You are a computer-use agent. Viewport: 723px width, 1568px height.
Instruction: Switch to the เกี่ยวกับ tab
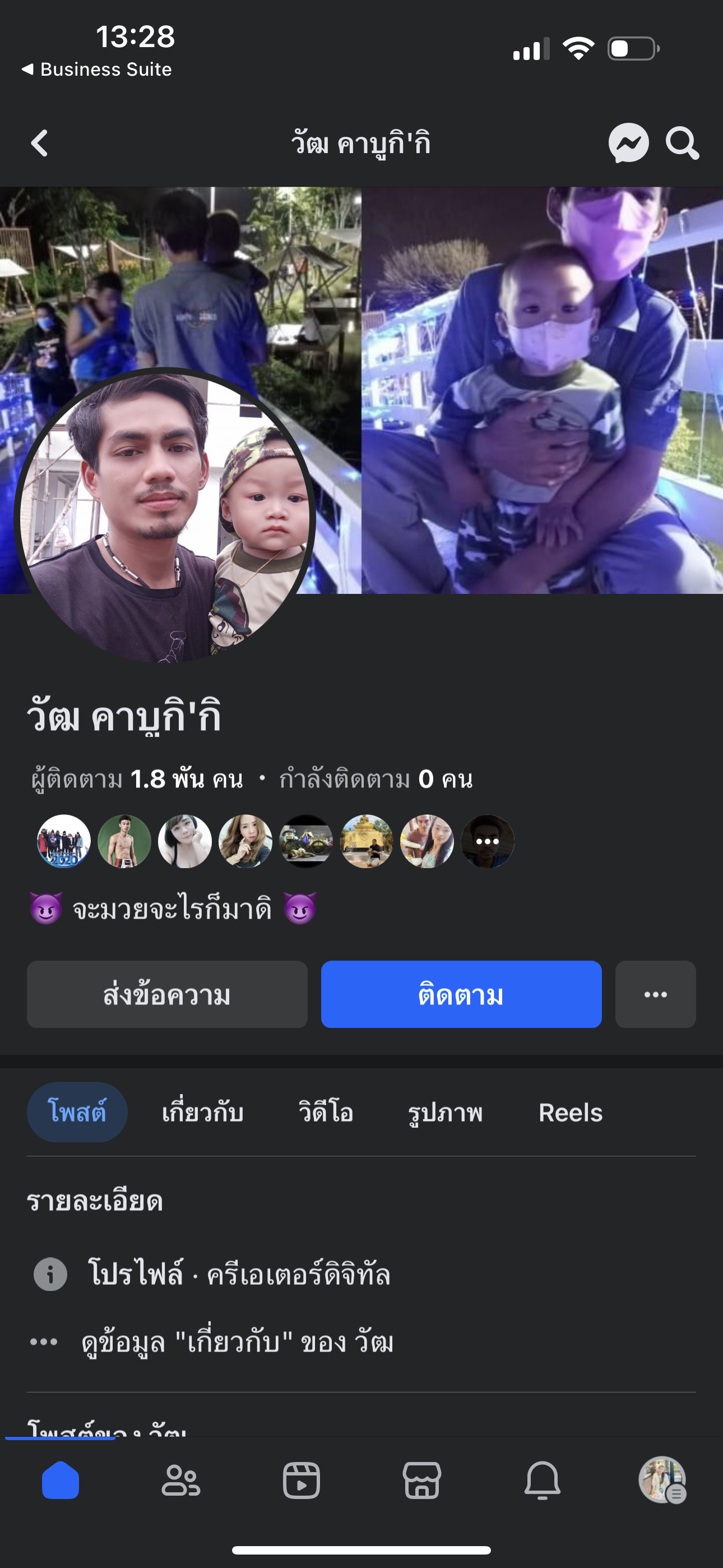(203, 1113)
